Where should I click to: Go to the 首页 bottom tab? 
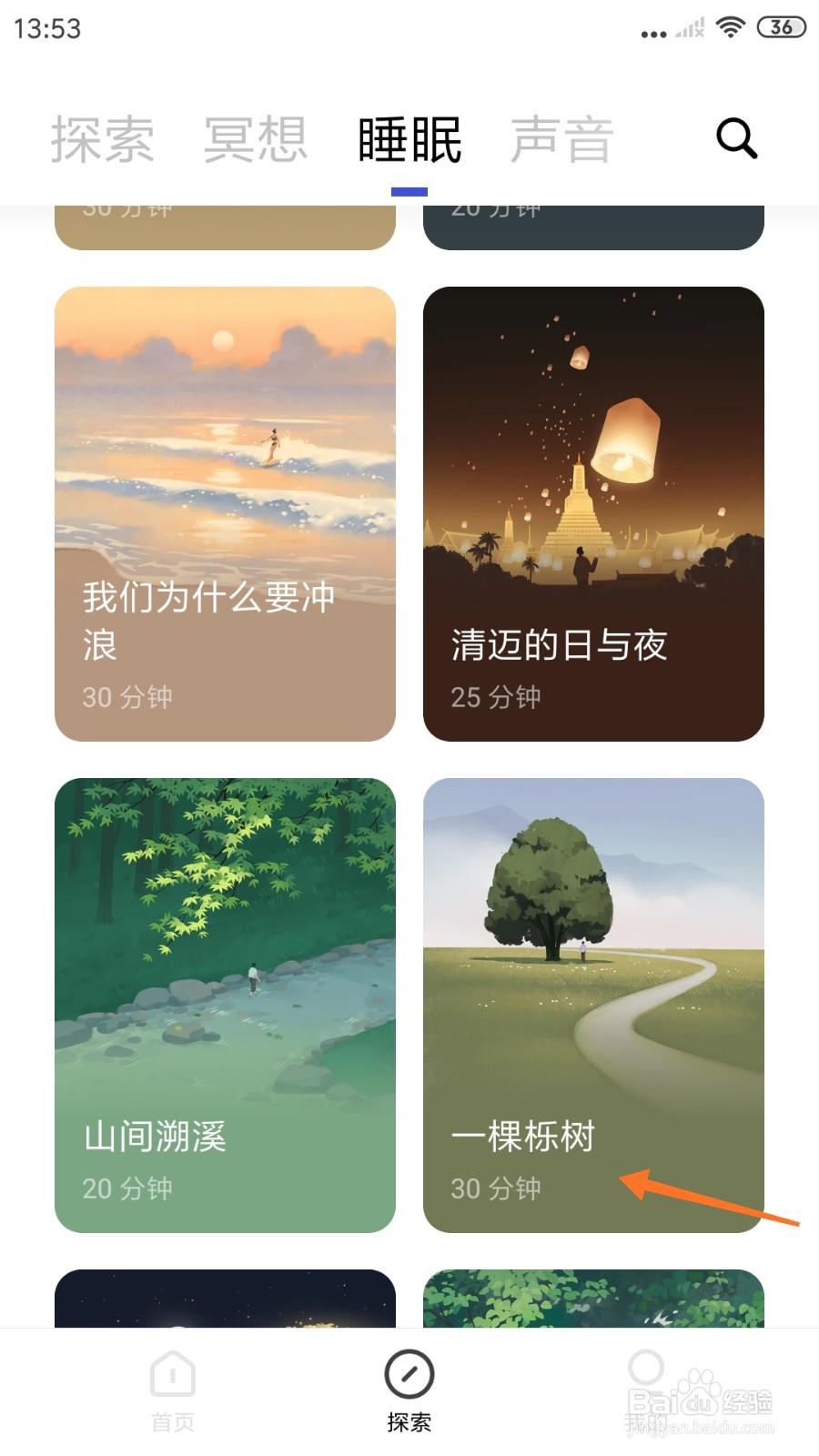(x=173, y=1391)
